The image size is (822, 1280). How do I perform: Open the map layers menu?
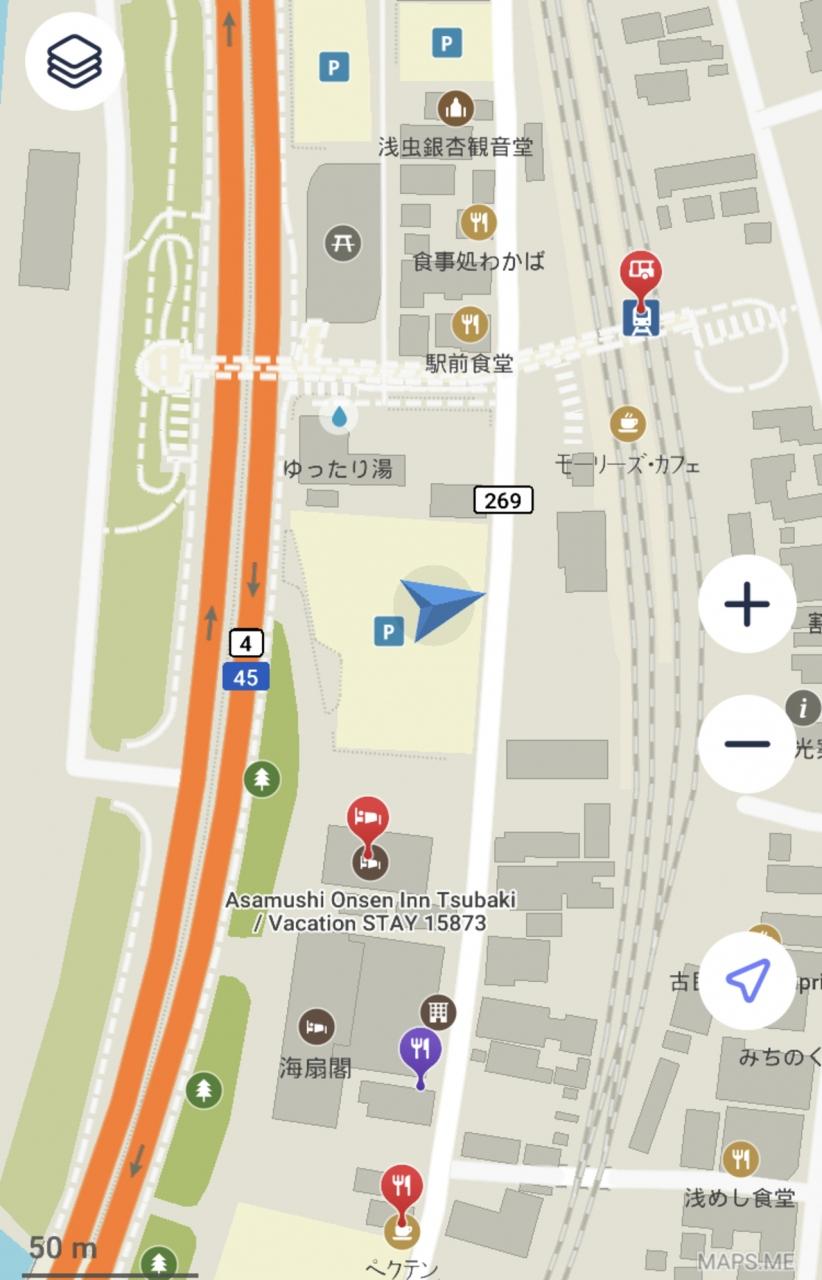pyautogui.click(x=74, y=62)
